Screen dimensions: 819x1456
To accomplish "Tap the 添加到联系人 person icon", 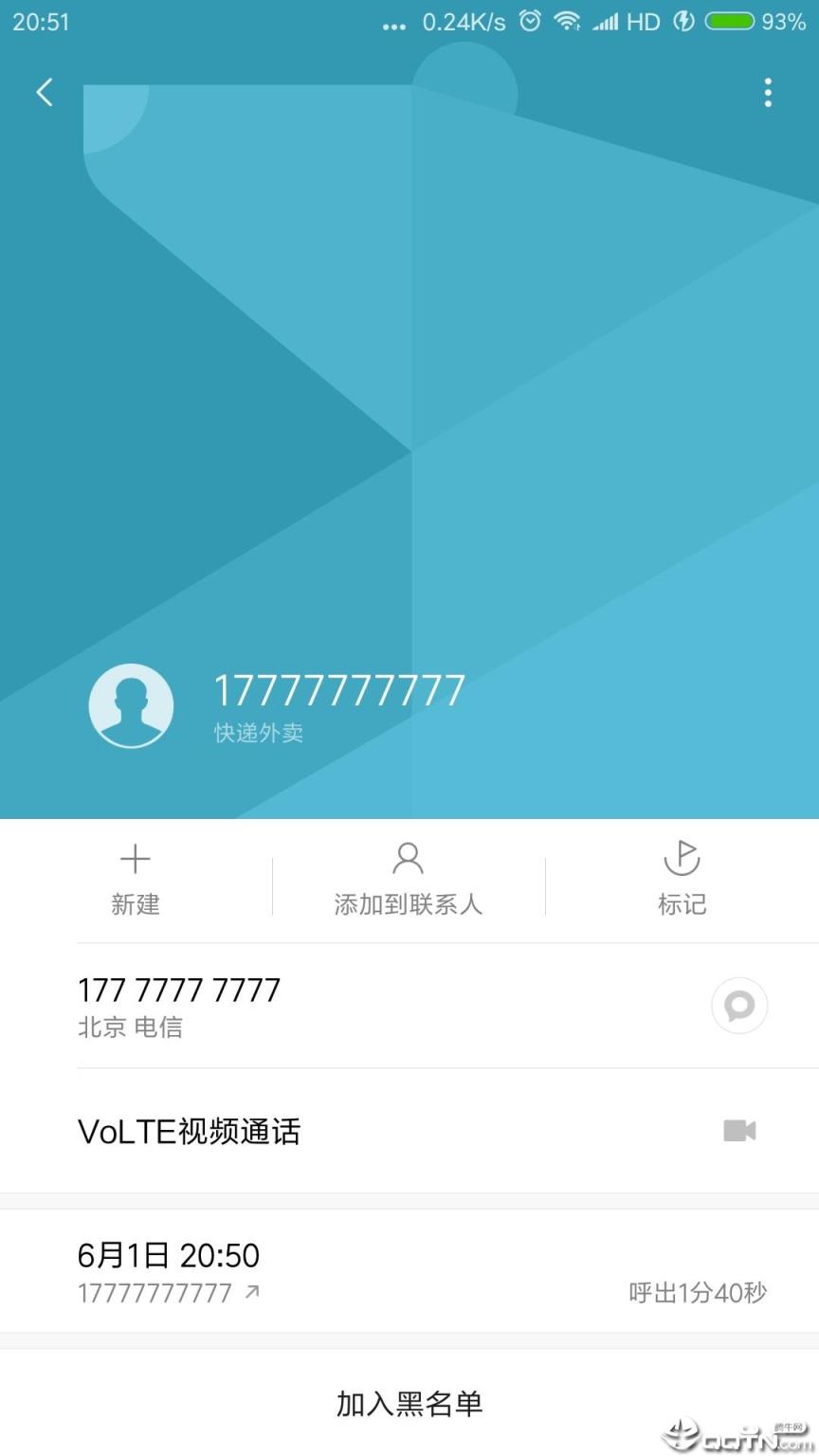I will 408,859.
